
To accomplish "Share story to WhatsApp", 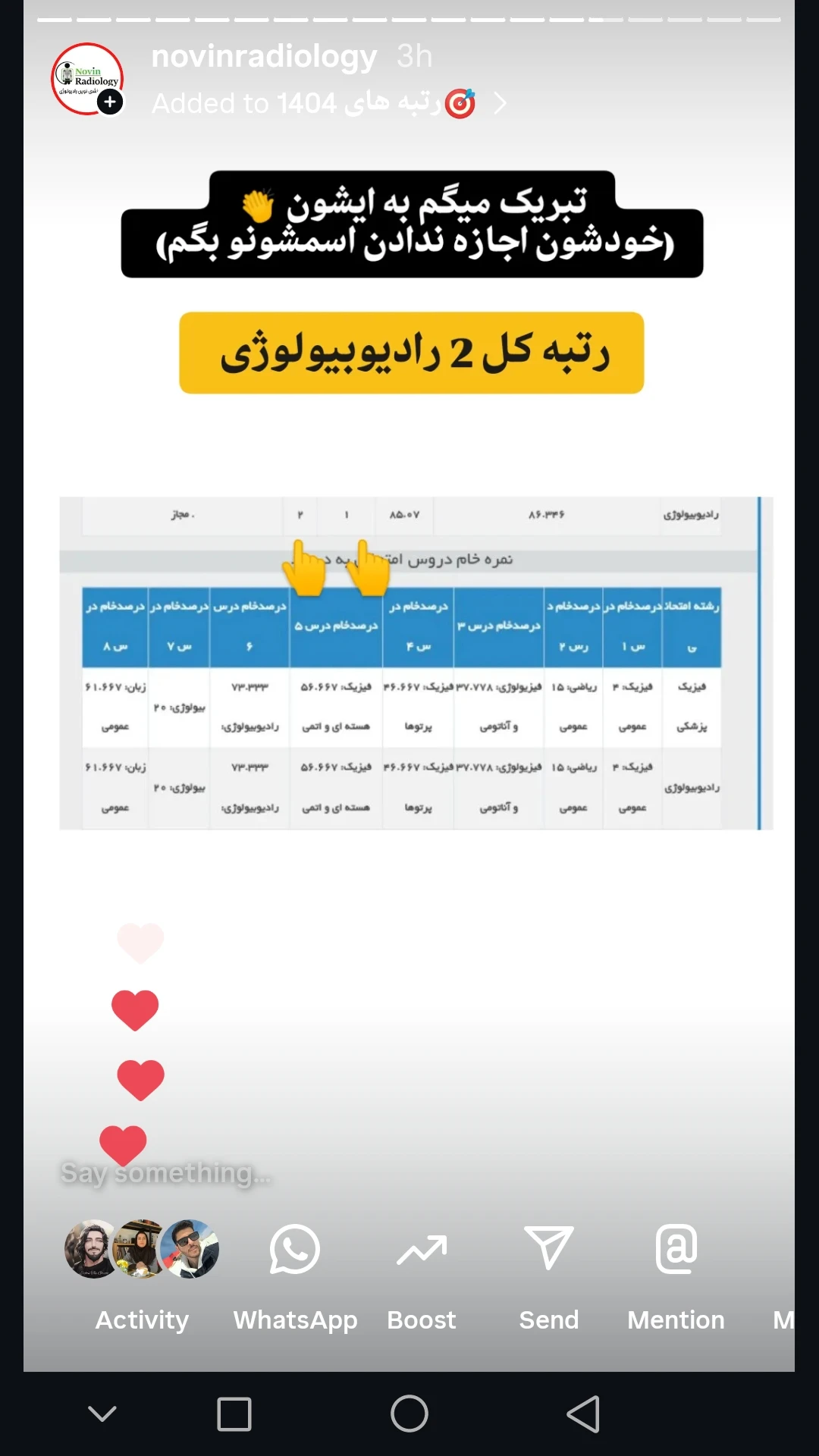I will click(x=295, y=1276).
